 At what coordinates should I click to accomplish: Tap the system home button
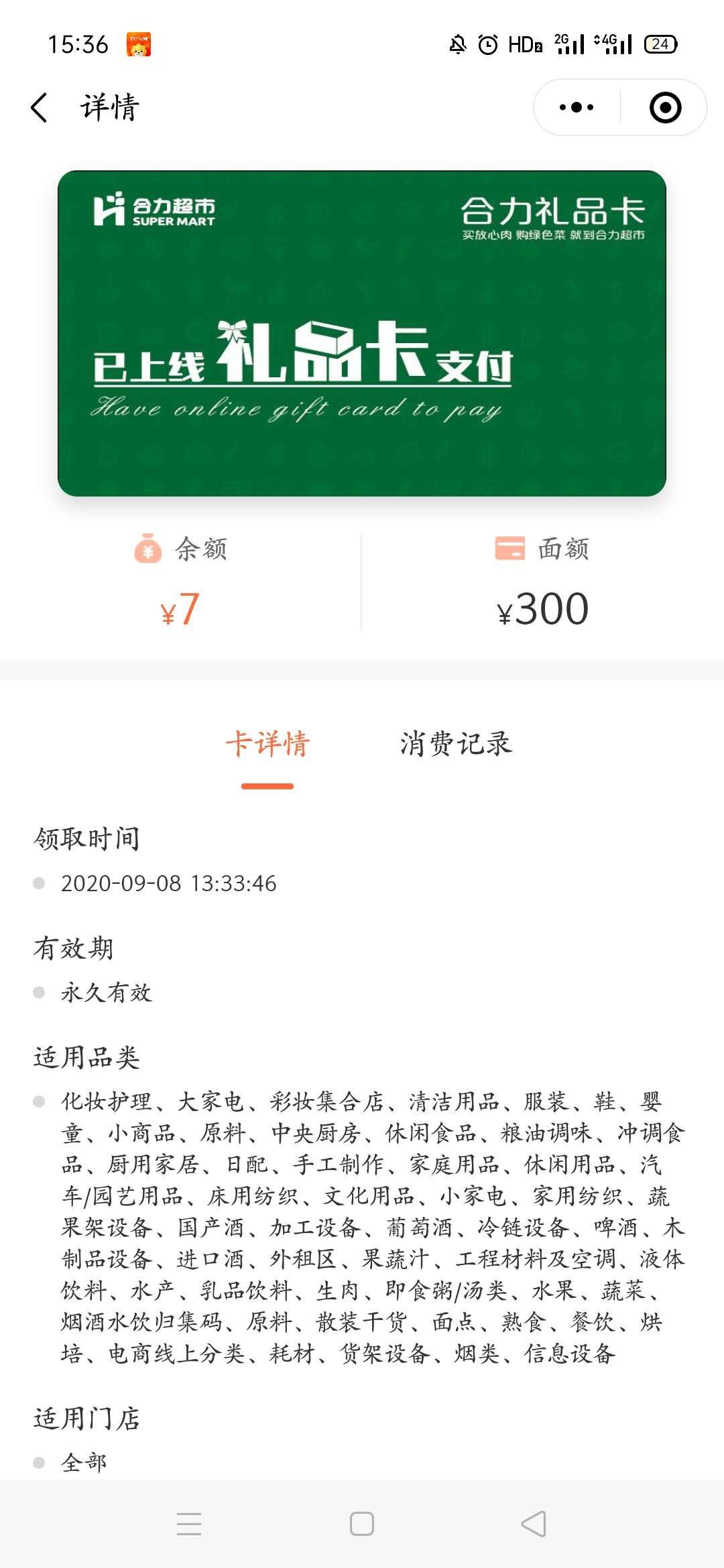pos(362,1524)
